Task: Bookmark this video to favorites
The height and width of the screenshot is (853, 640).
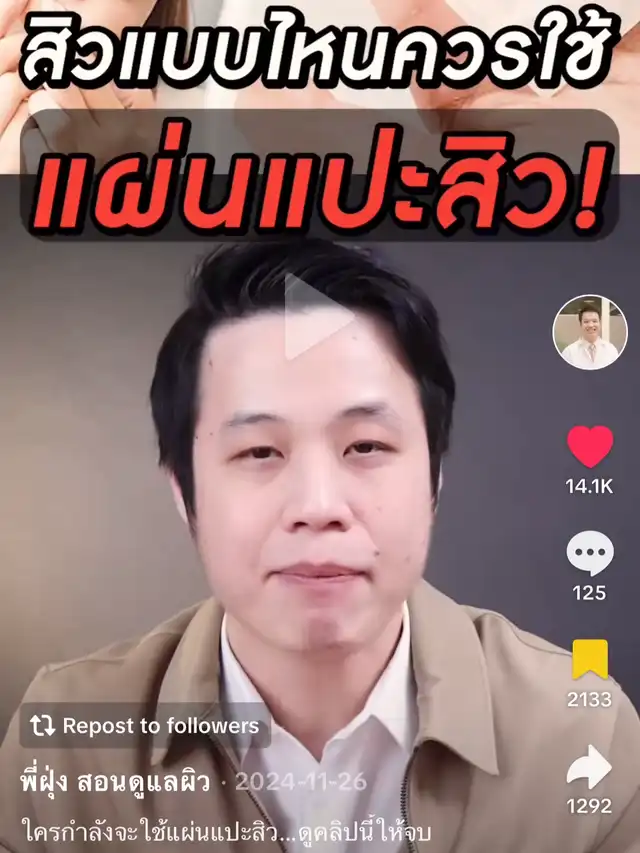Action: [x=590, y=660]
